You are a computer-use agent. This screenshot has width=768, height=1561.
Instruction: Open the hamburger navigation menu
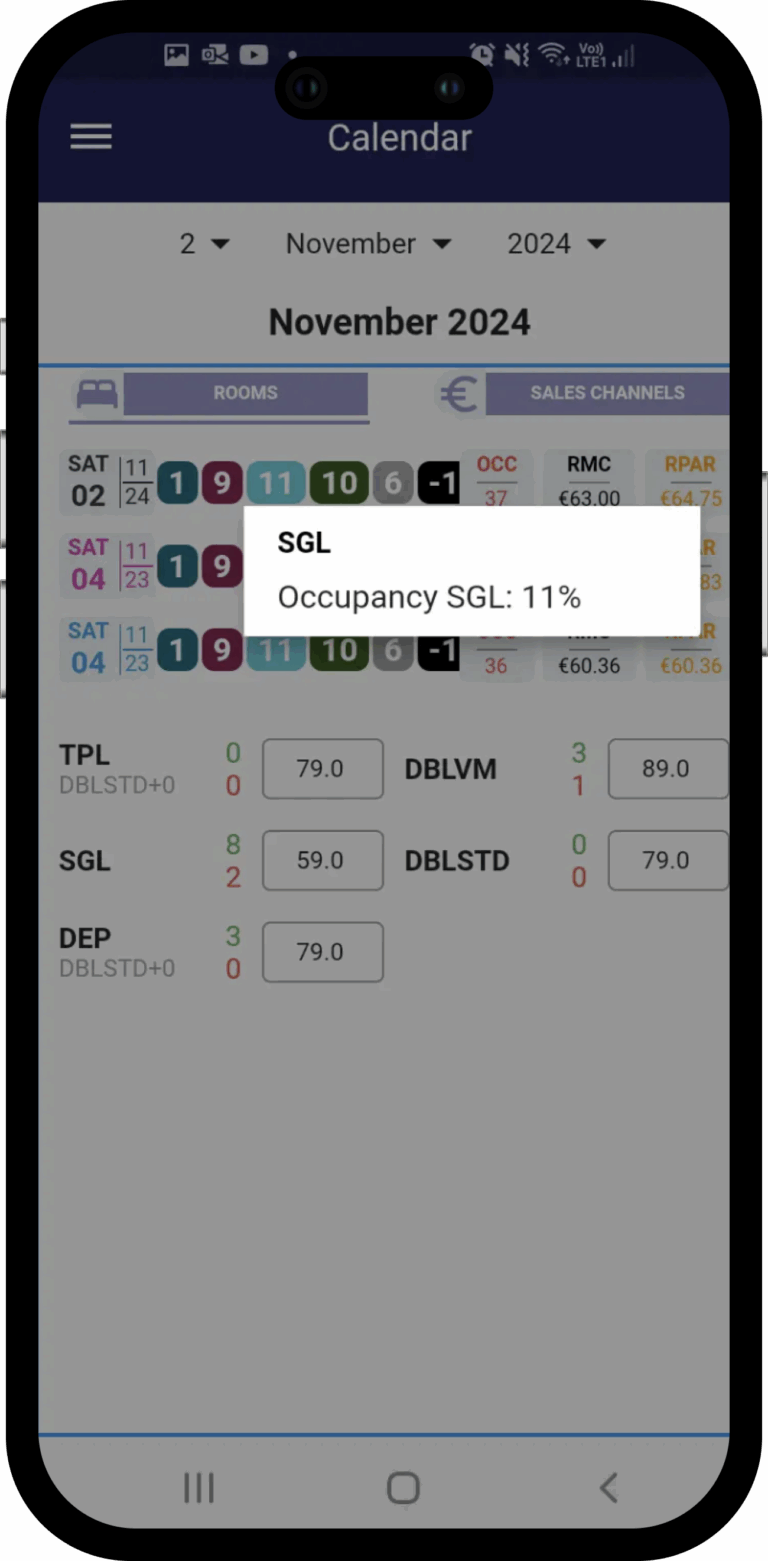point(91,137)
